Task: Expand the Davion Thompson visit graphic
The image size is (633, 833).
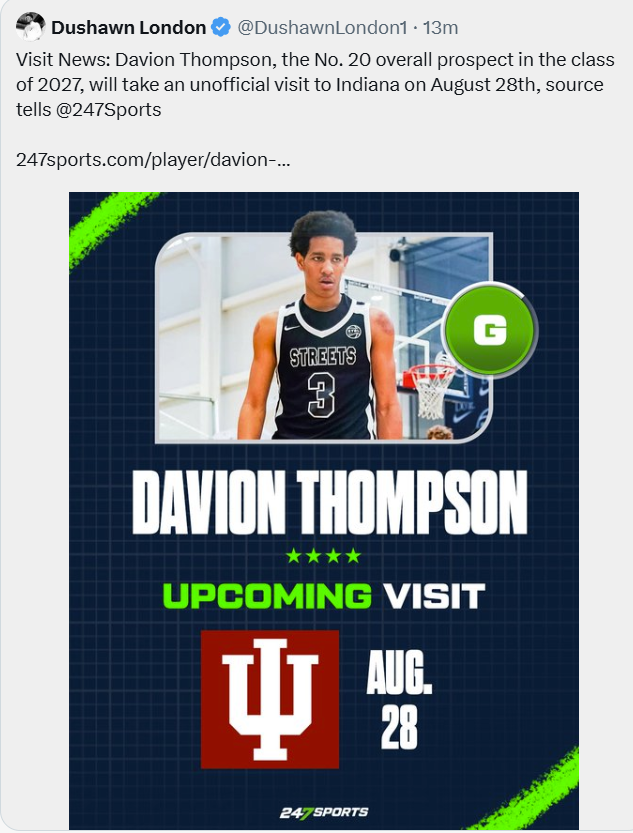Action: point(324,510)
